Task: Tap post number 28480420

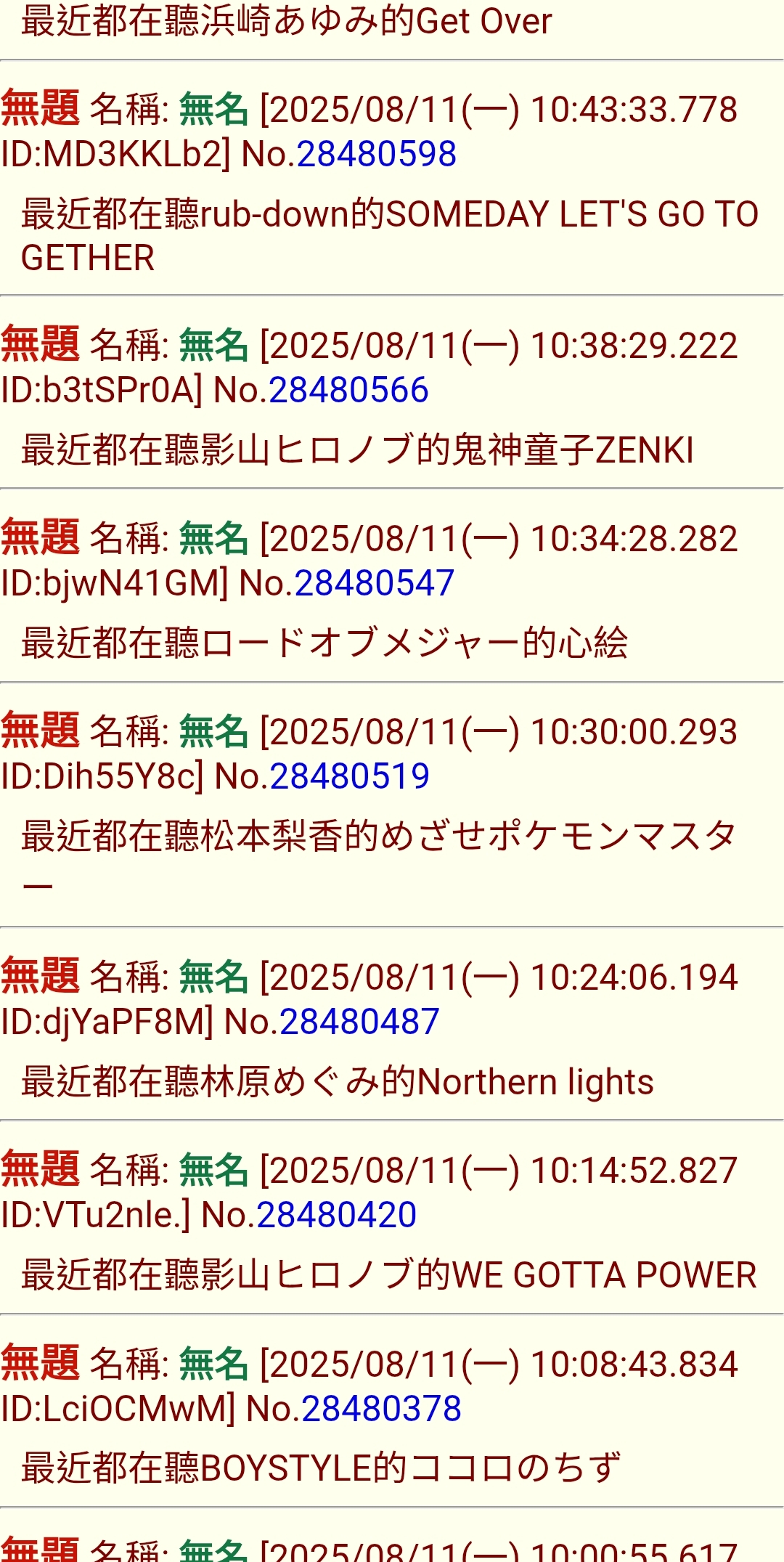Action: [x=337, y=1215]
